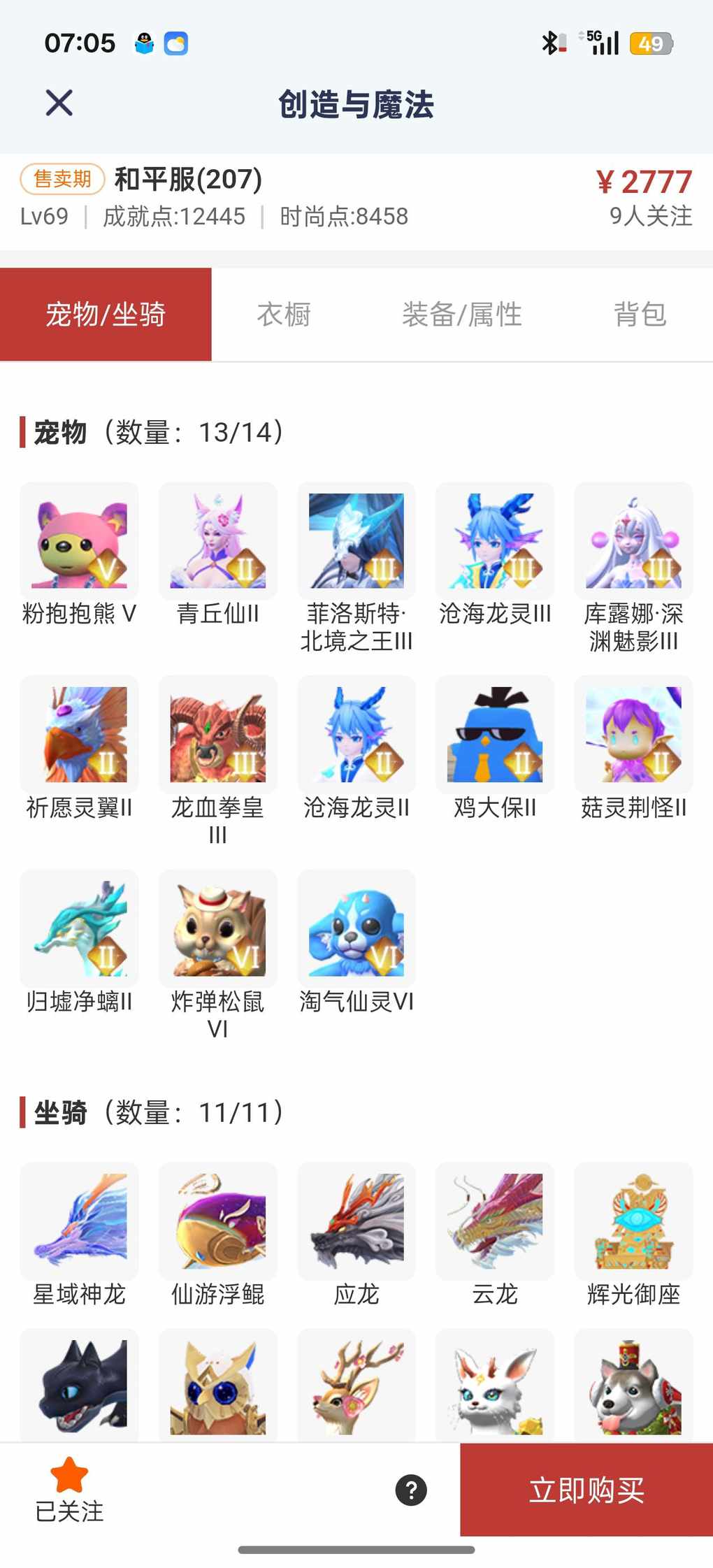View pet 粉抱抱熊 V
This screenshot has width=713, height=1568.
pyautogui.click(x=79, y=541)
